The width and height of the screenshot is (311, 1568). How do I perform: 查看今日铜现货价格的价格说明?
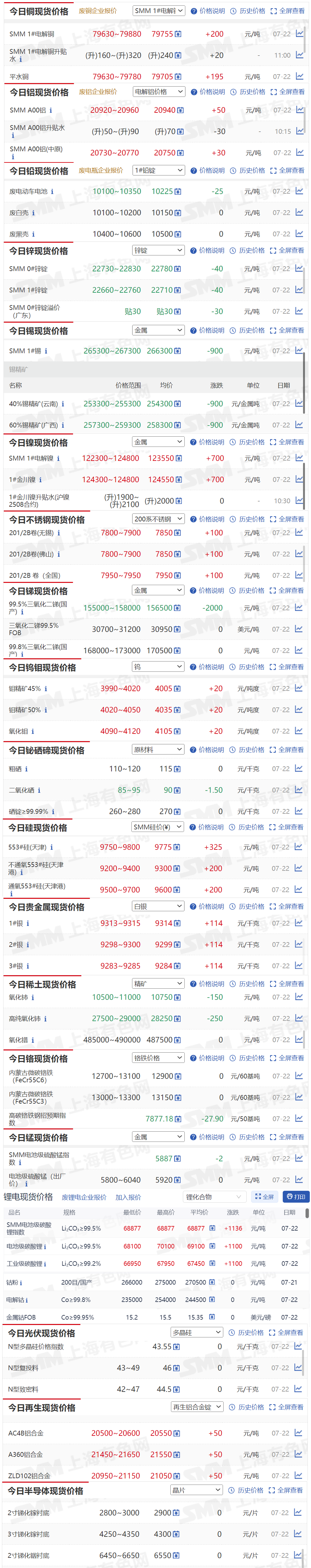208,11
